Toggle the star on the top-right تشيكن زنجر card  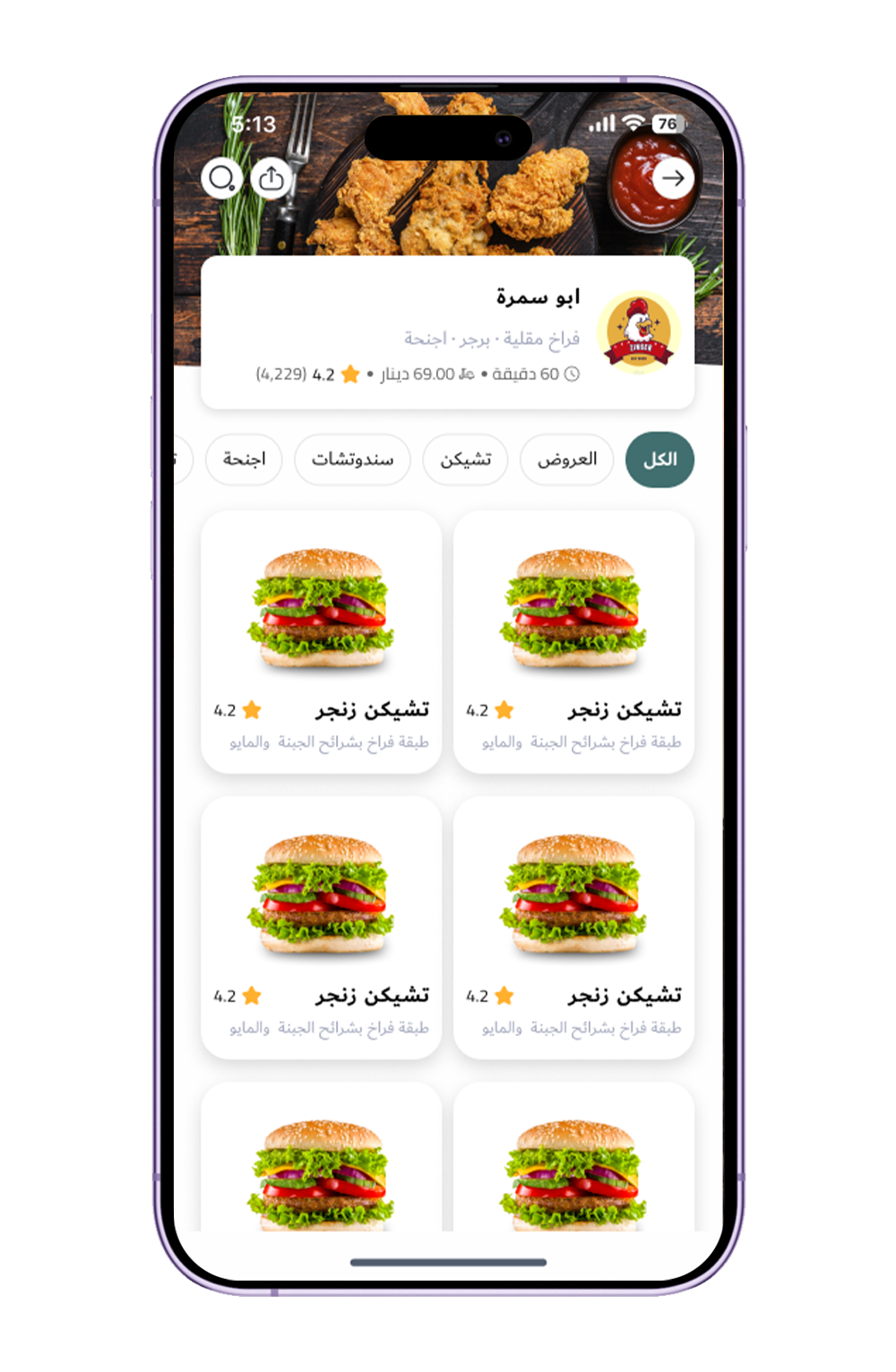pyautogui.click(x=505, y=709)
